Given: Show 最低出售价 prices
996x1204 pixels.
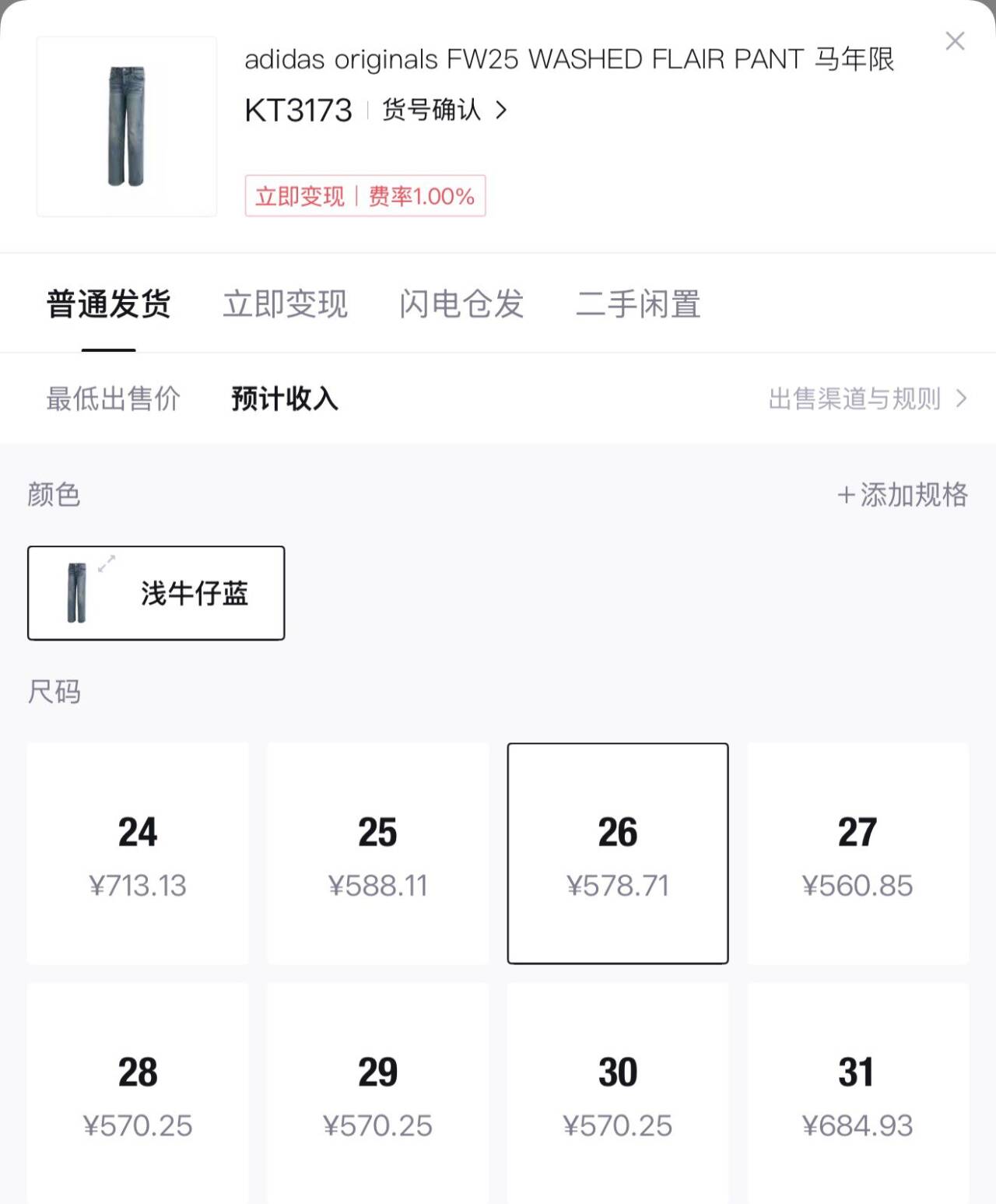Looking at the screenshot, I should (x=114, y=398).
